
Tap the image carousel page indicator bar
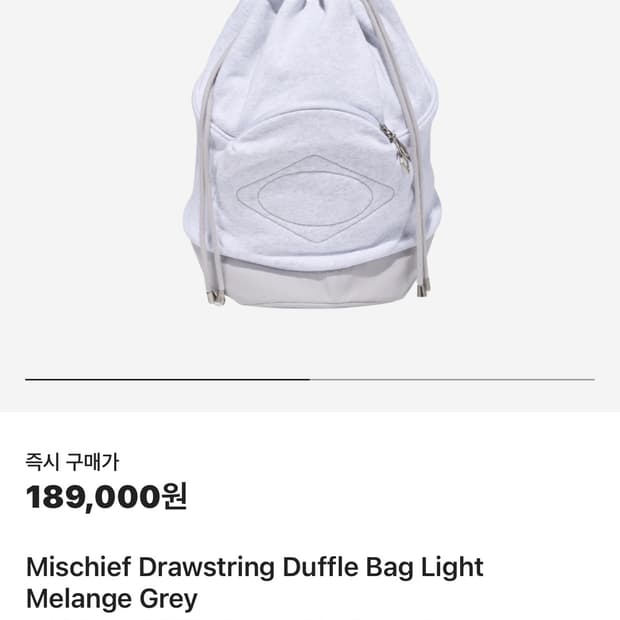point(310,379)
